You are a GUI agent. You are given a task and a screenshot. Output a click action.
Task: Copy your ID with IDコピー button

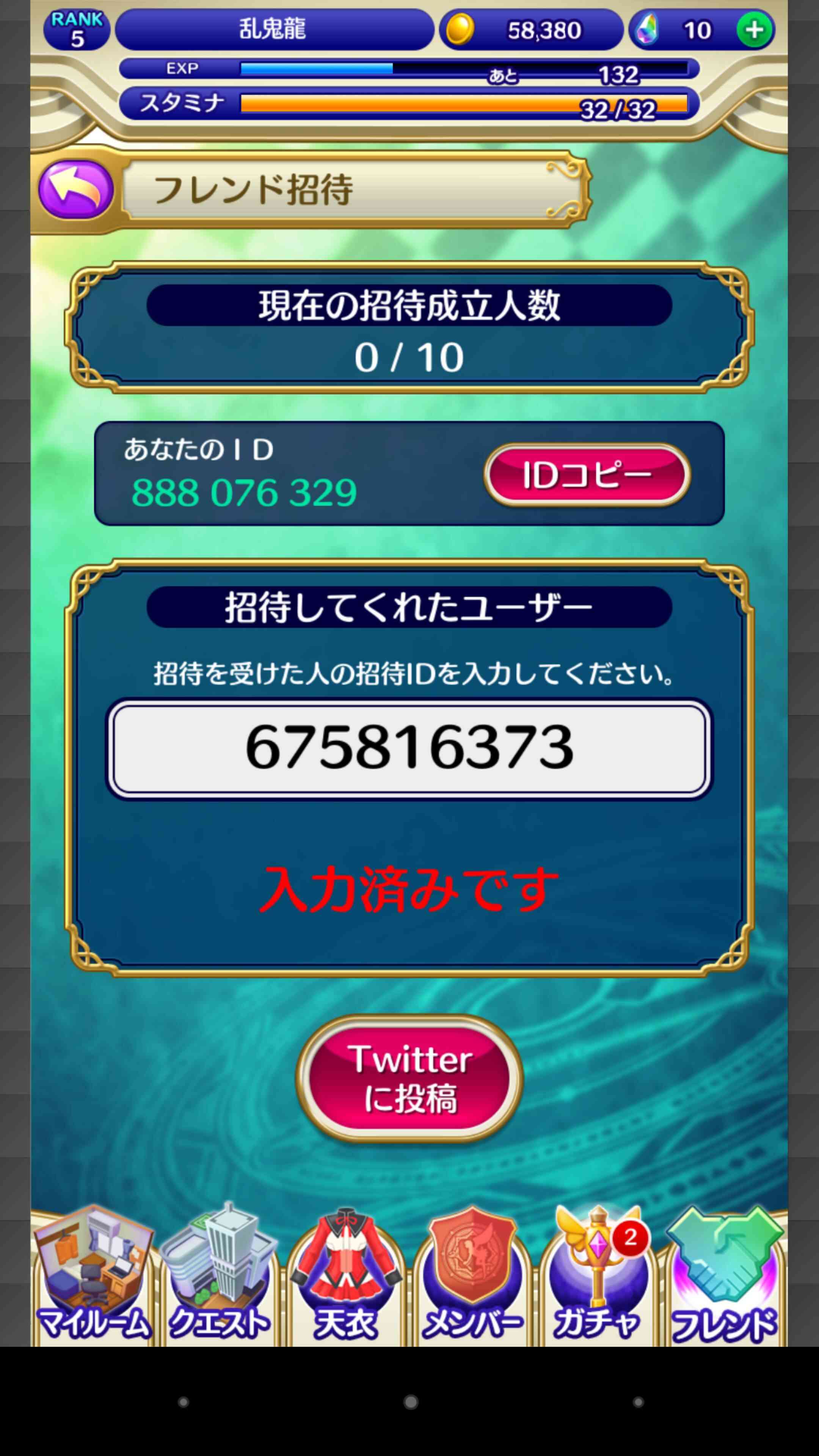click(587, 475)
